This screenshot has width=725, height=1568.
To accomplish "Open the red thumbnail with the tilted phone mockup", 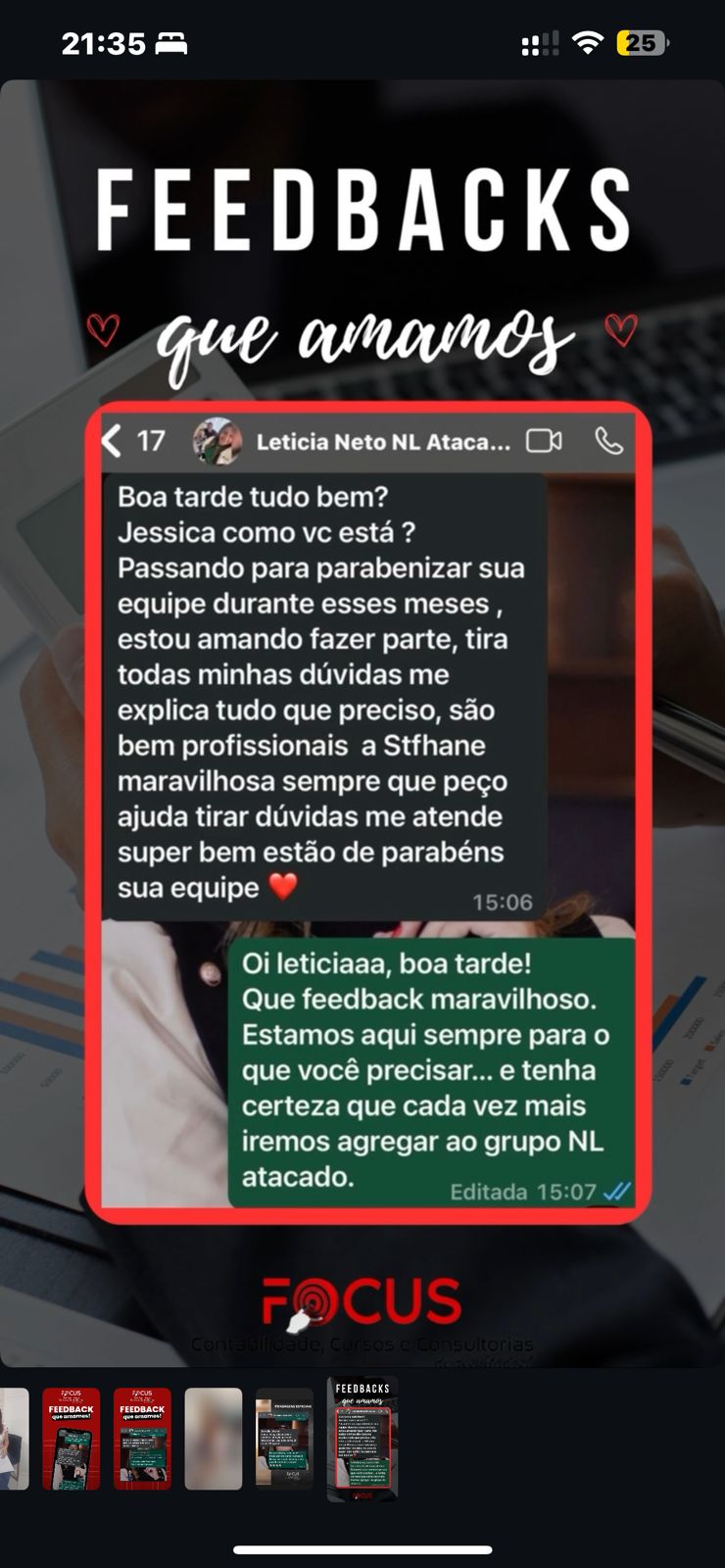I will [x=72, y=1439].
